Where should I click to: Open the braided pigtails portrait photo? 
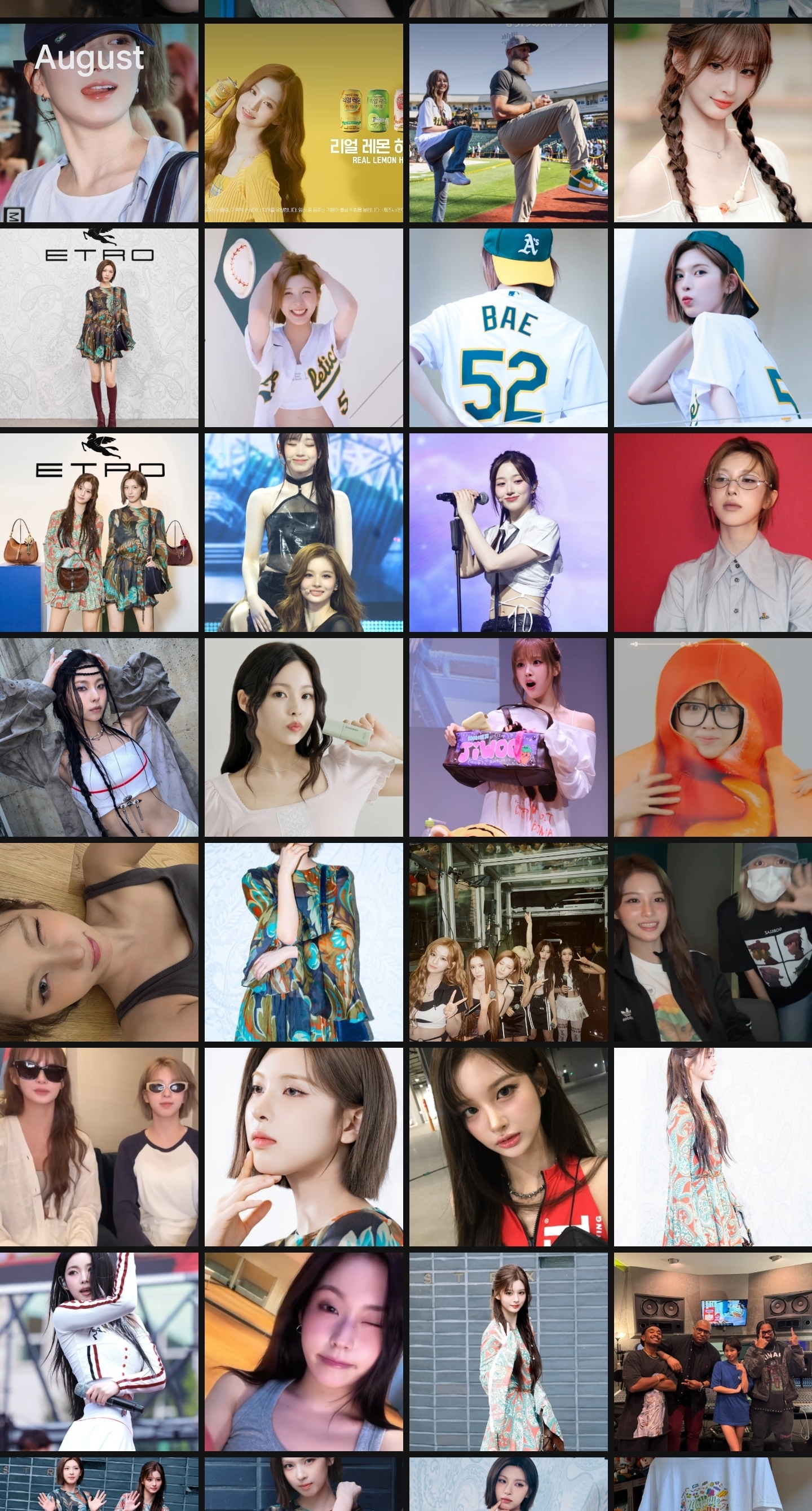click(713, 122)
